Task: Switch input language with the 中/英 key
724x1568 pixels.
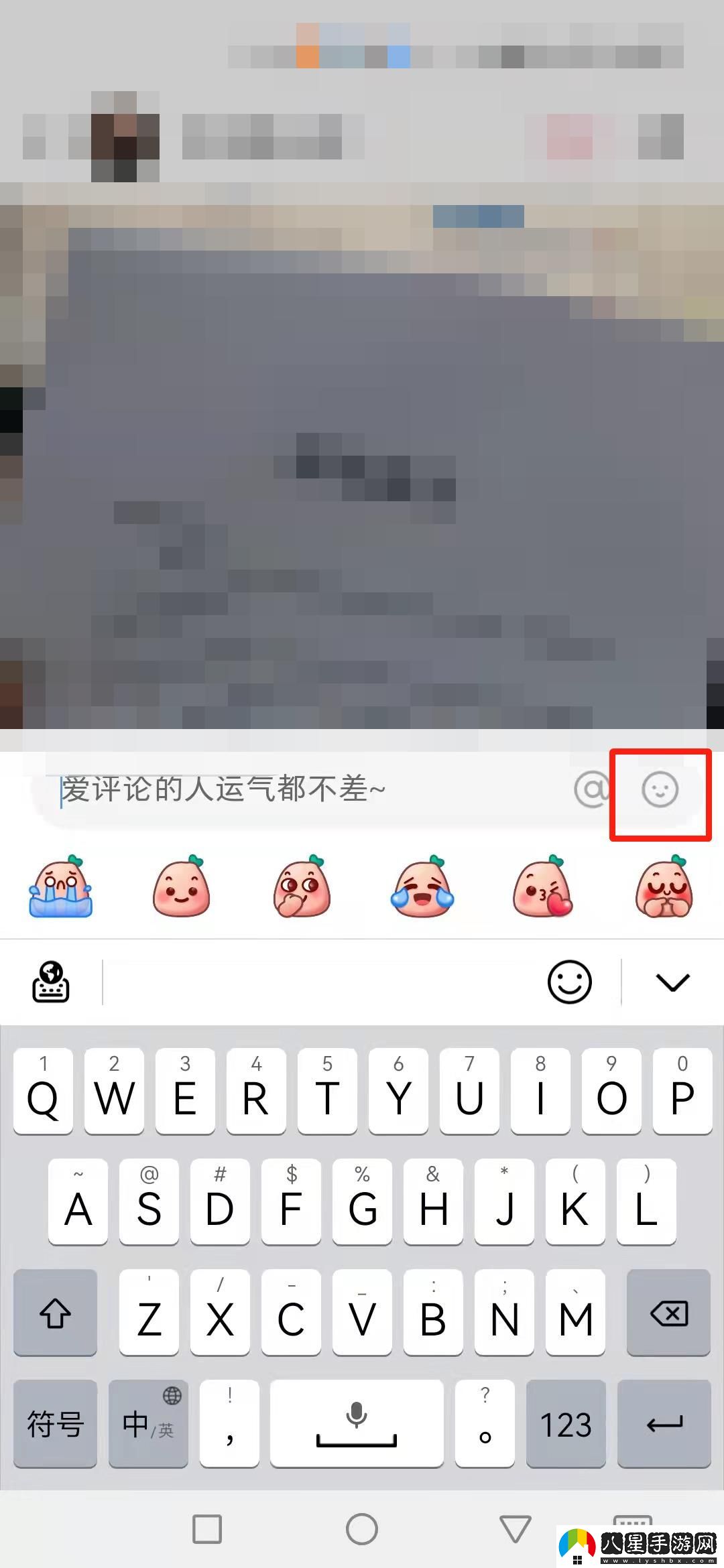Action: [147, 1423]
